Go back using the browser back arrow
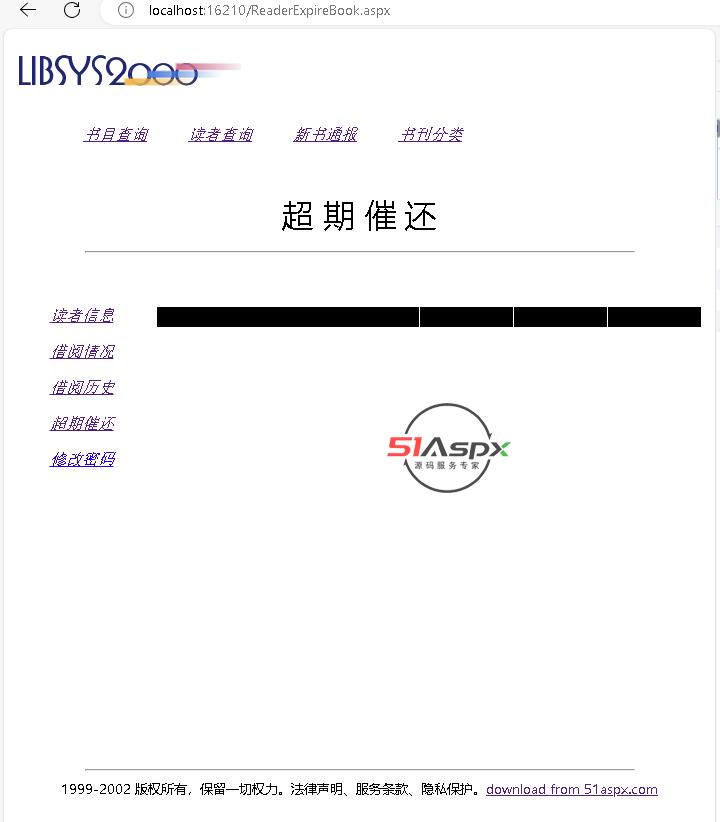The width and height of the screenshot is (720, 822). point(28,10)
